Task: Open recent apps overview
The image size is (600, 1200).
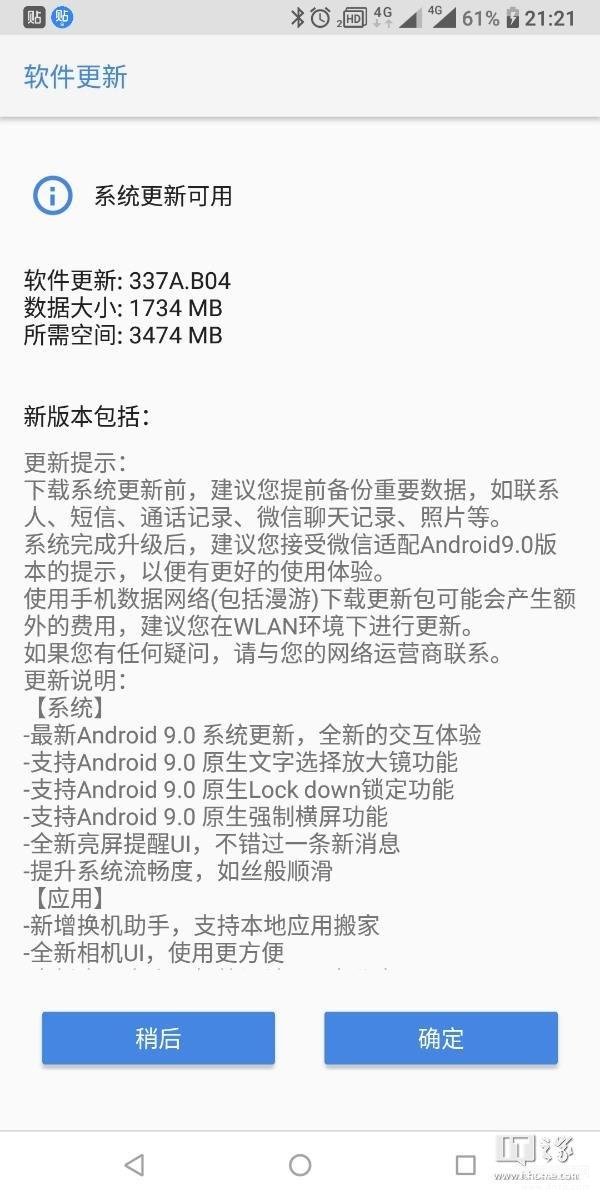Action: tap(465, 1164)
